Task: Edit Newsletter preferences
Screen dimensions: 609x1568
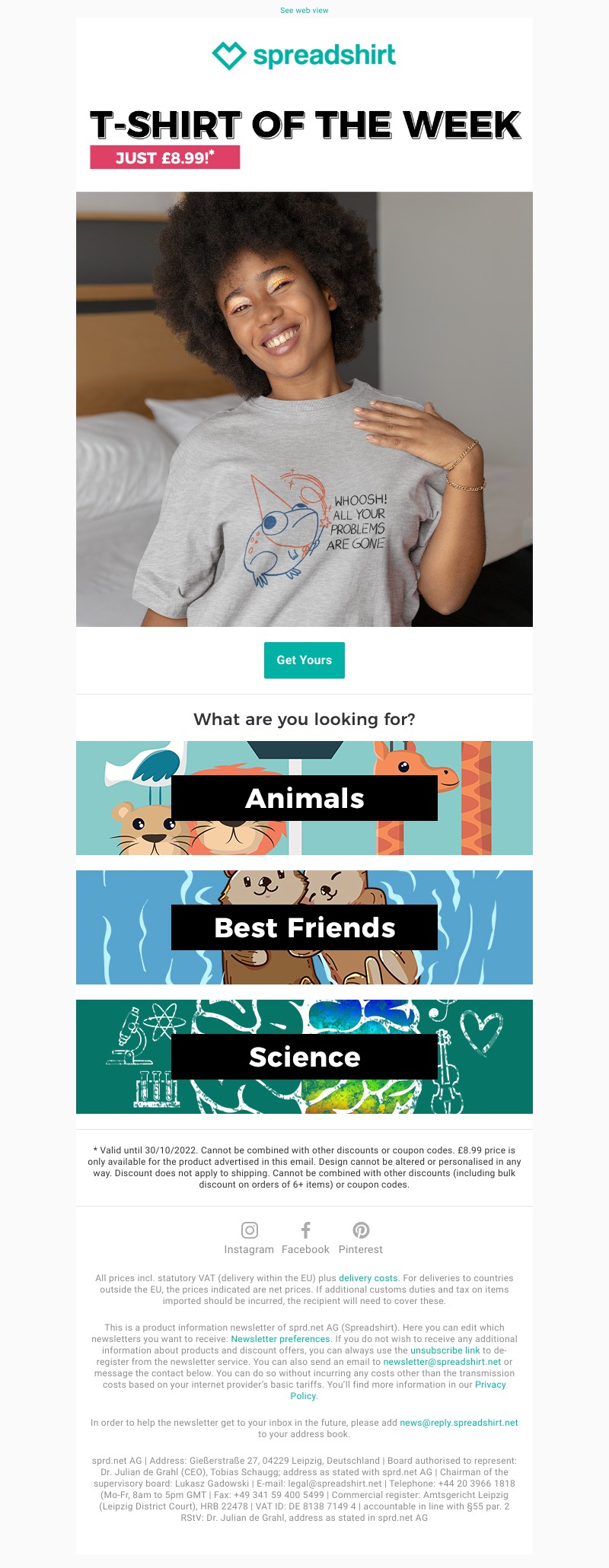Action: pyautogui.click(x=280, y=1339)
